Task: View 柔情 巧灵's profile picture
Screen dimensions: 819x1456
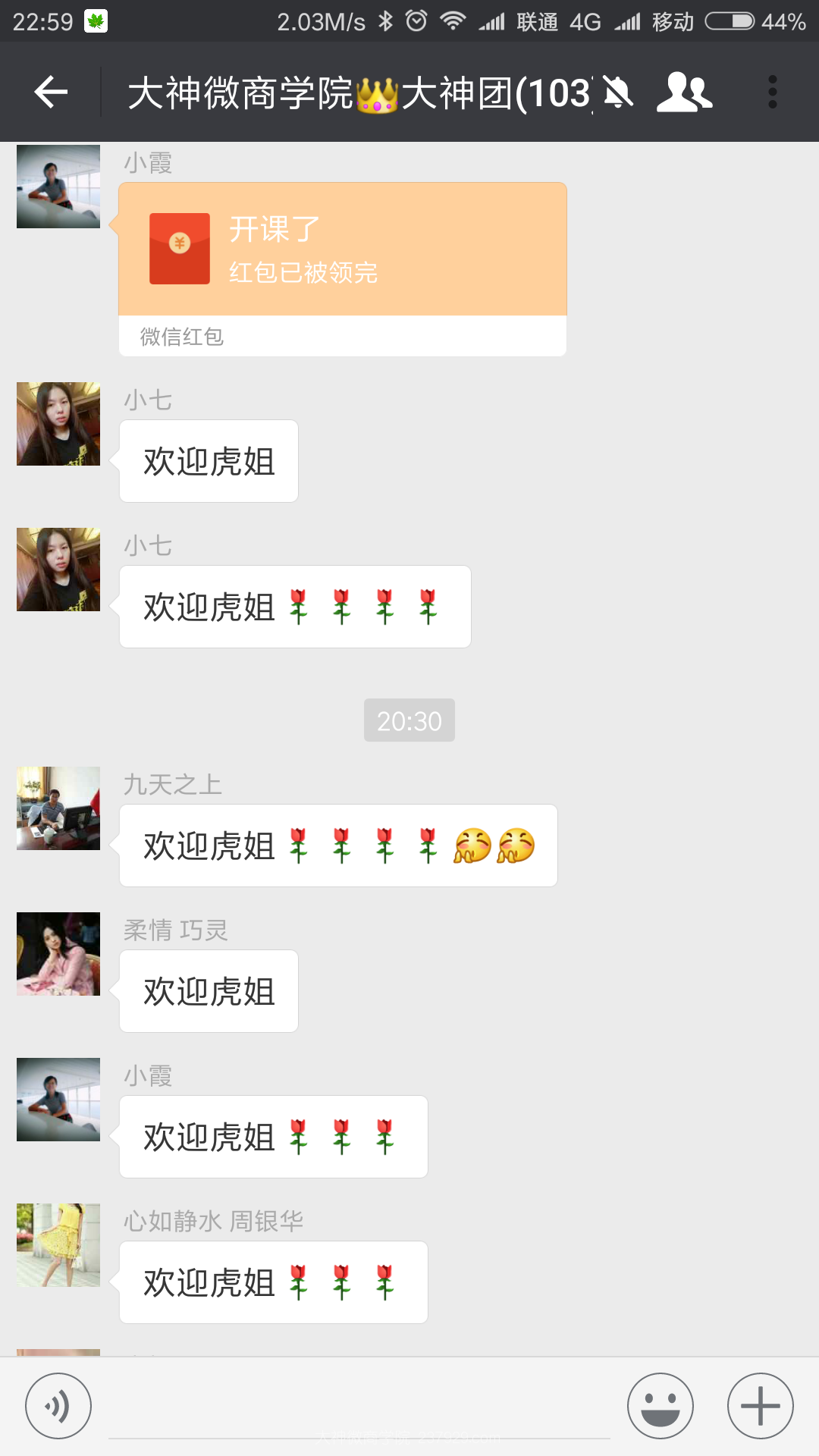Action: pyautogui.click(x=58, y=954)
